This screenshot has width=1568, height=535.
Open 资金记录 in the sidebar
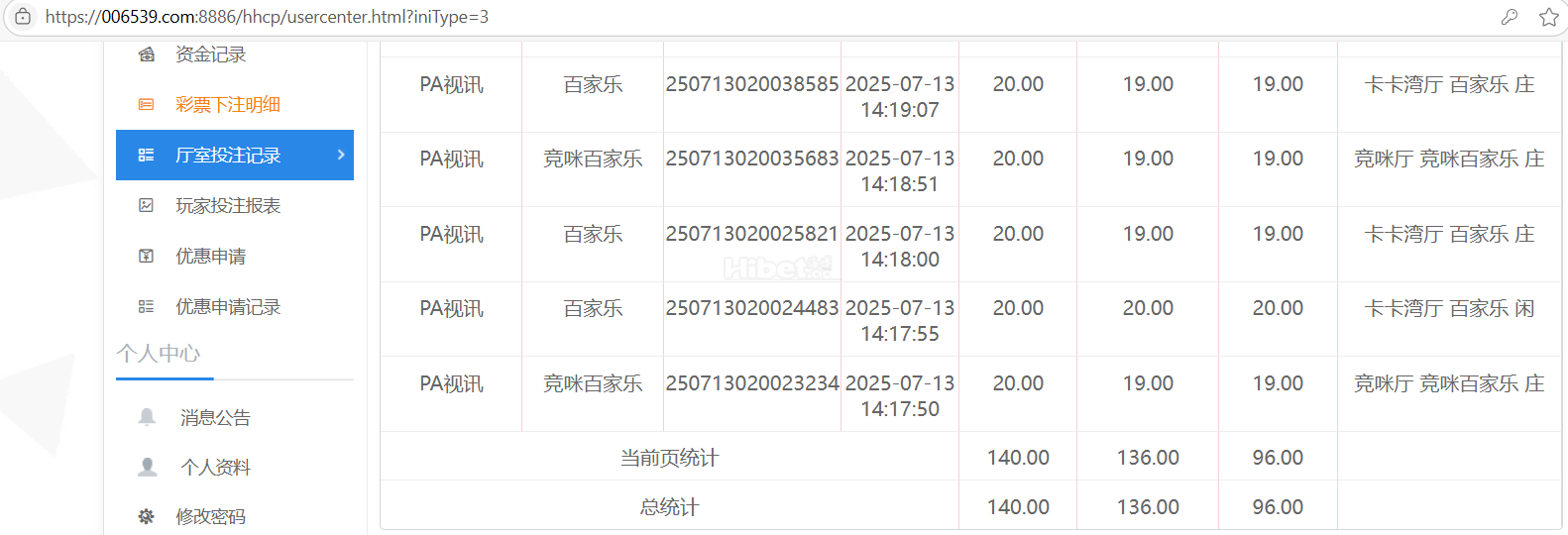tap(210, 54)
